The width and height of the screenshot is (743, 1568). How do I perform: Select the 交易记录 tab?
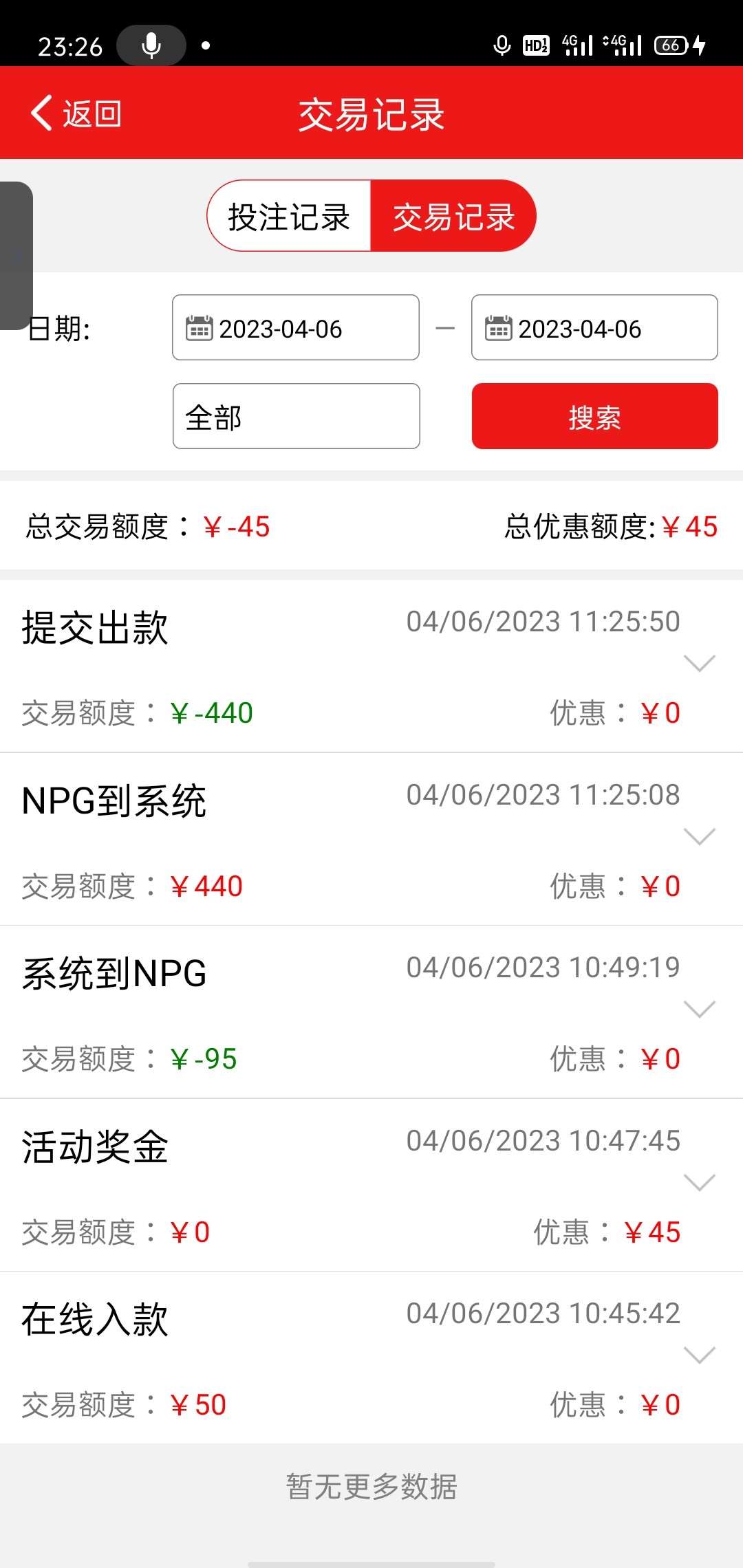click(453, 217)
